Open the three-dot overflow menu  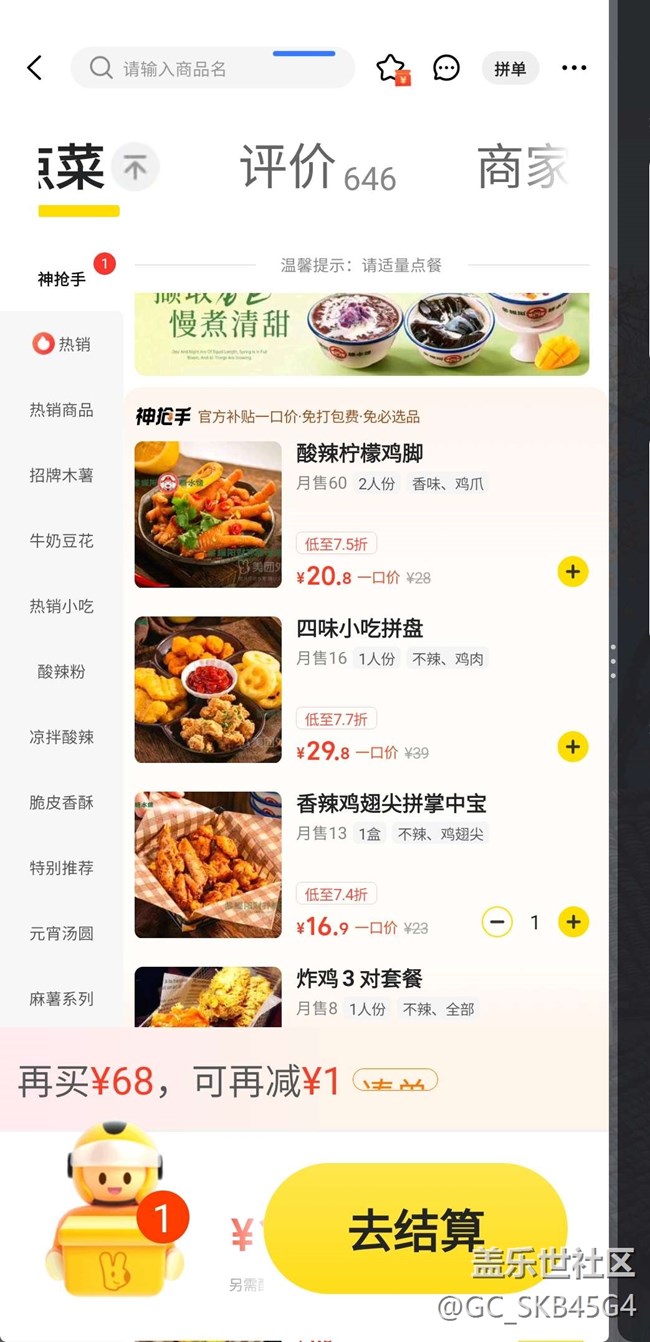574,68
